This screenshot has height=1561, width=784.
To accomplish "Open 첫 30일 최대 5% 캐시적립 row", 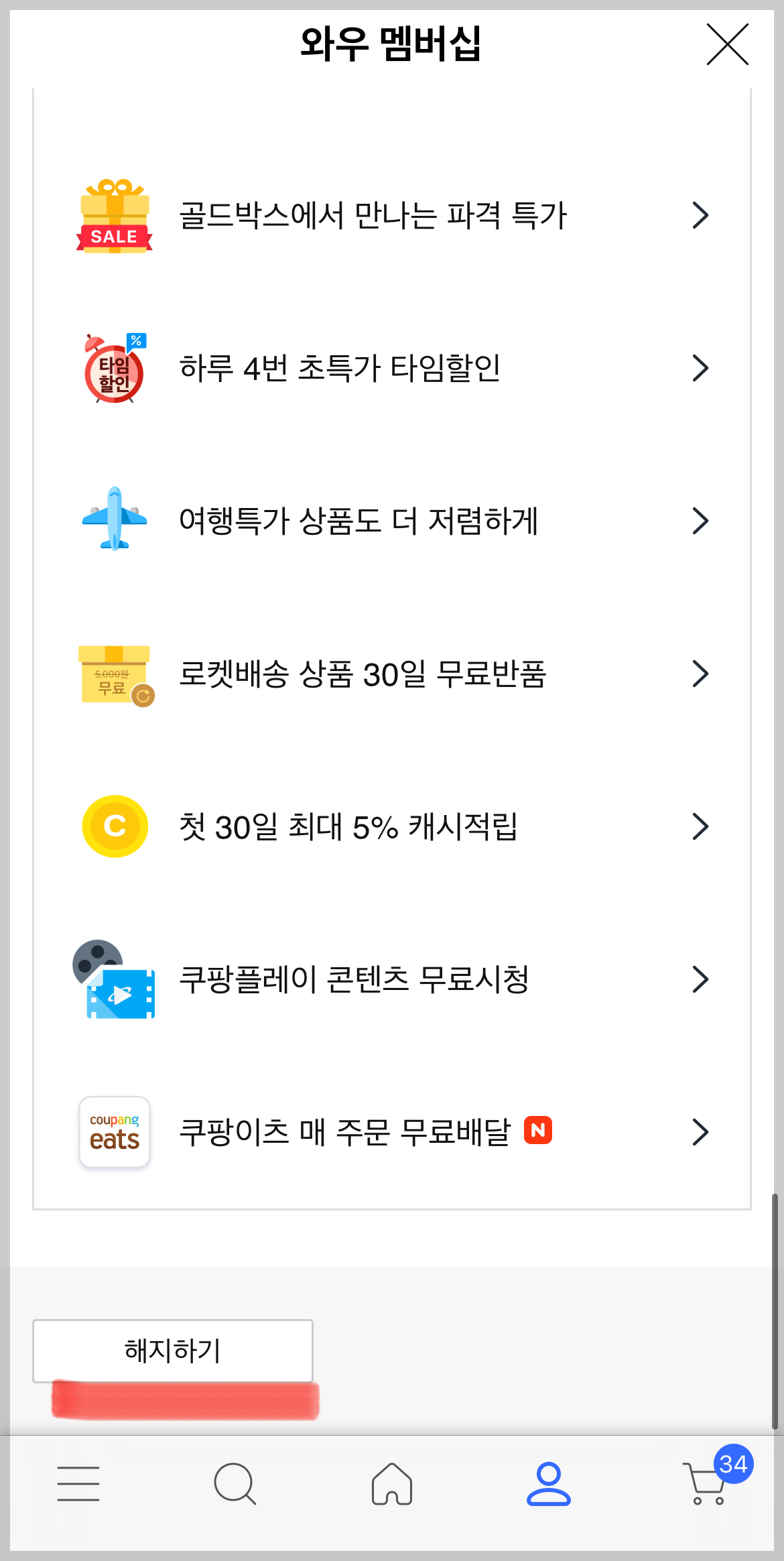I will [x=392, y=826].
